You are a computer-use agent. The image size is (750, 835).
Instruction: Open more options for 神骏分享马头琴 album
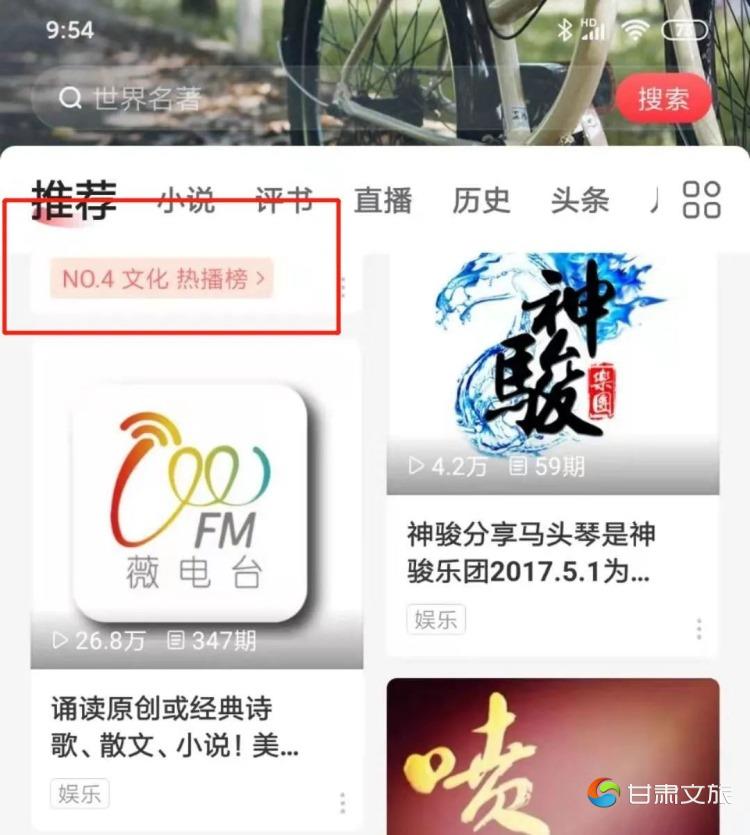(698, 629)
